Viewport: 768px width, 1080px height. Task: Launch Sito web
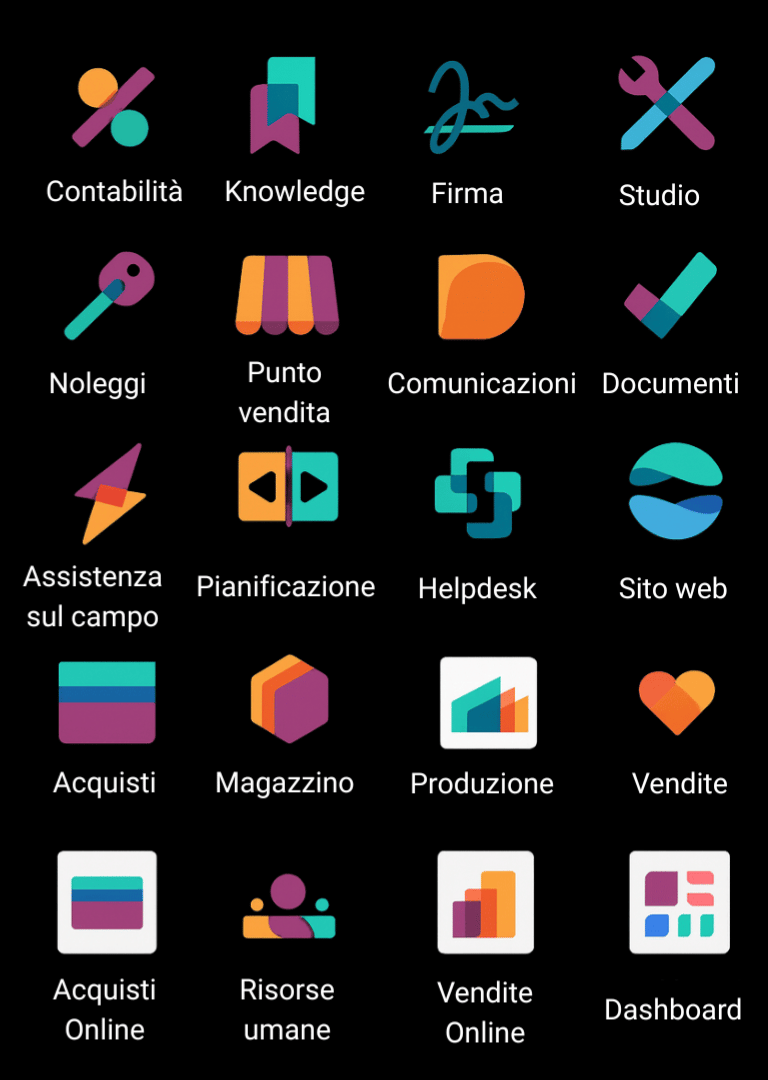pos(676,491)
